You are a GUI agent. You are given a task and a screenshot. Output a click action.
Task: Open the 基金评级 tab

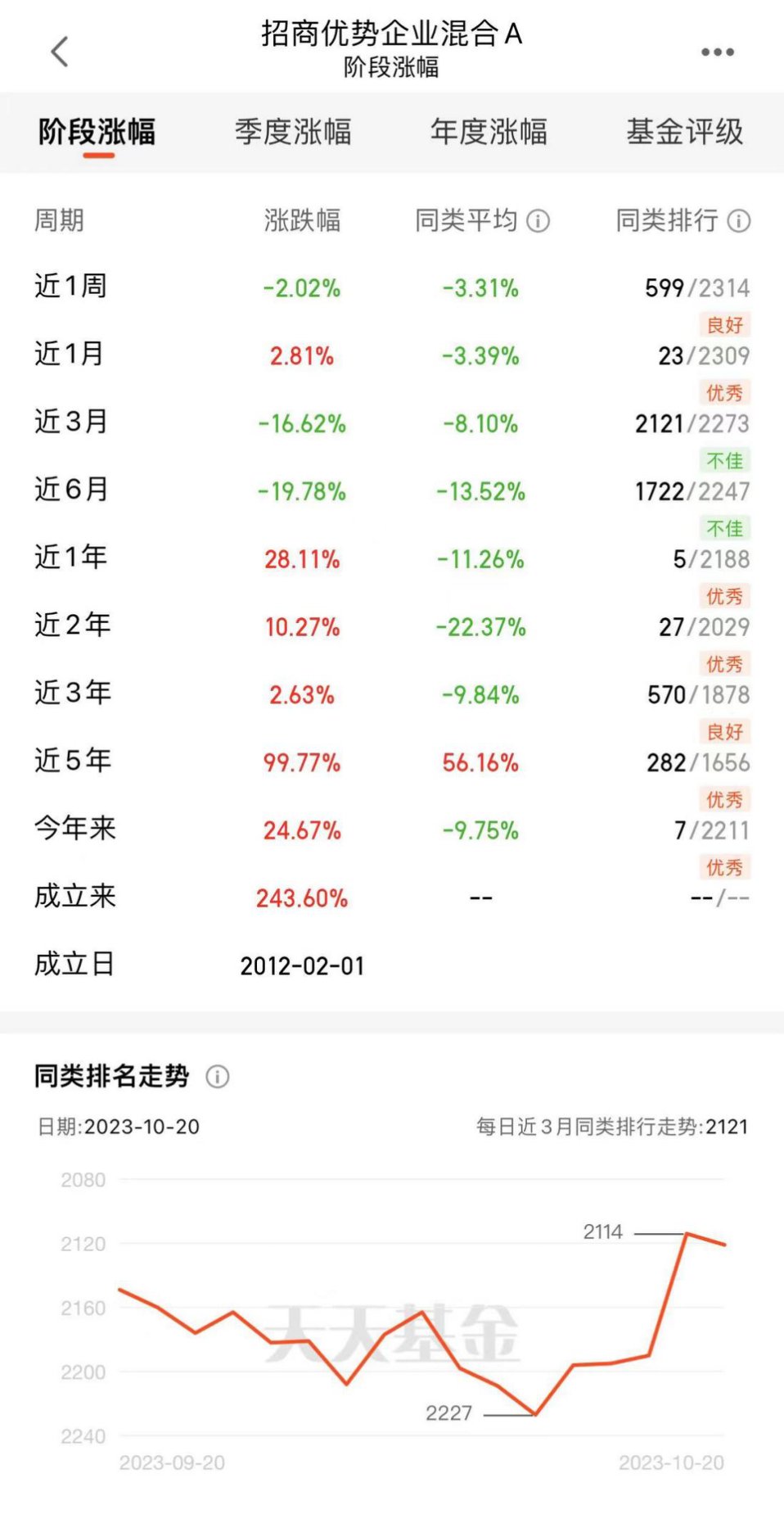click(x=685, y=132)
